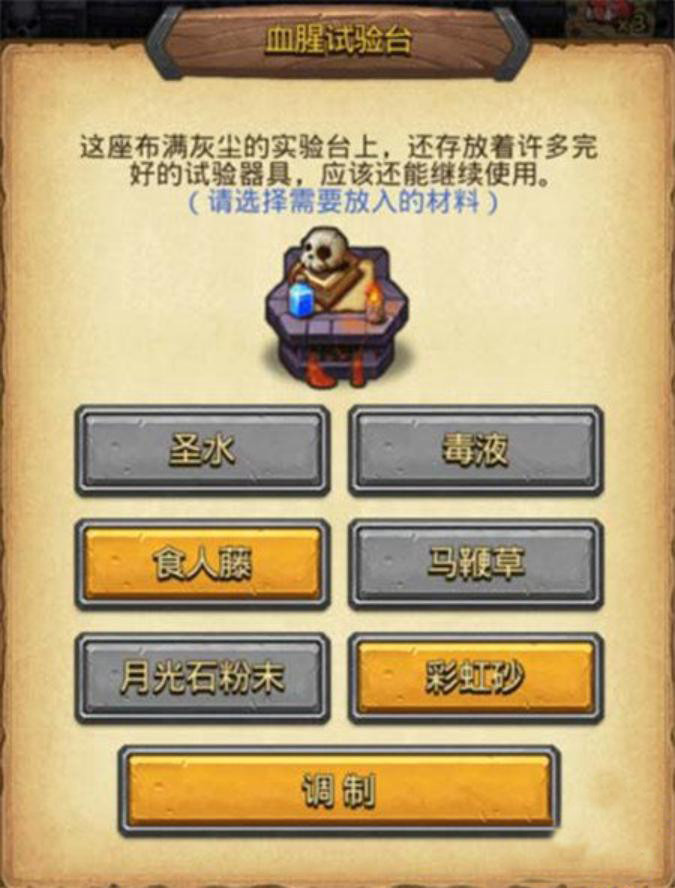The height and width of the screenshot is (888, 675).
Task: Tap the 调制 button to brew
Action: (338, 790)
